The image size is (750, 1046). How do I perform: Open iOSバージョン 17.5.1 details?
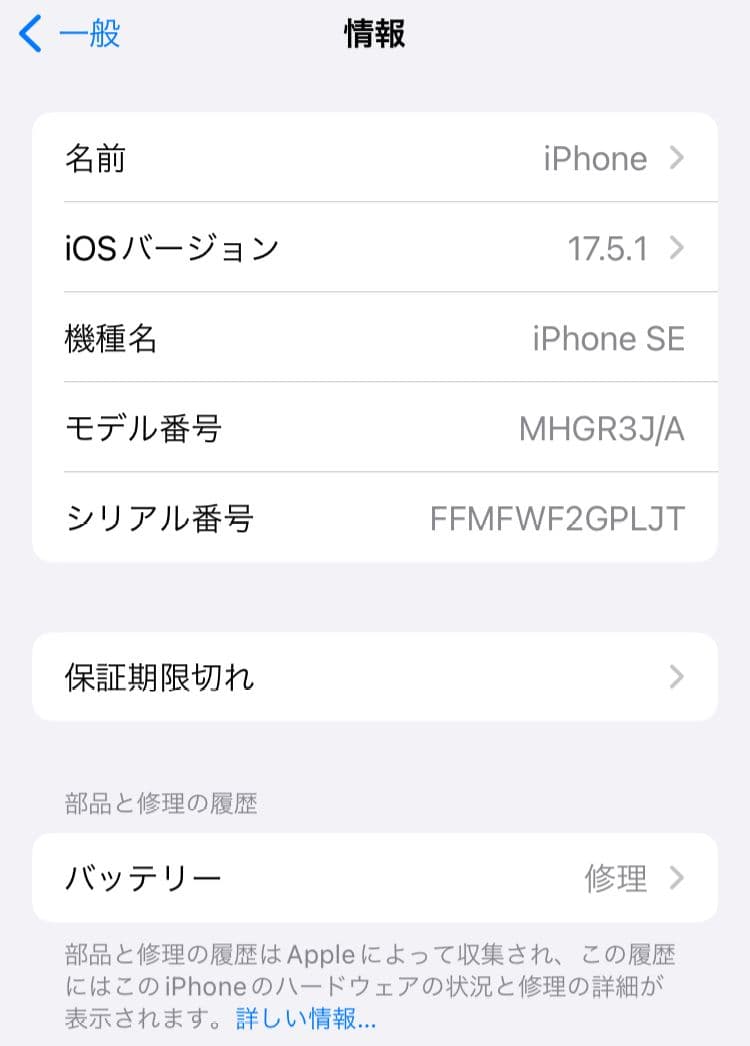click(x=375, y=248)
